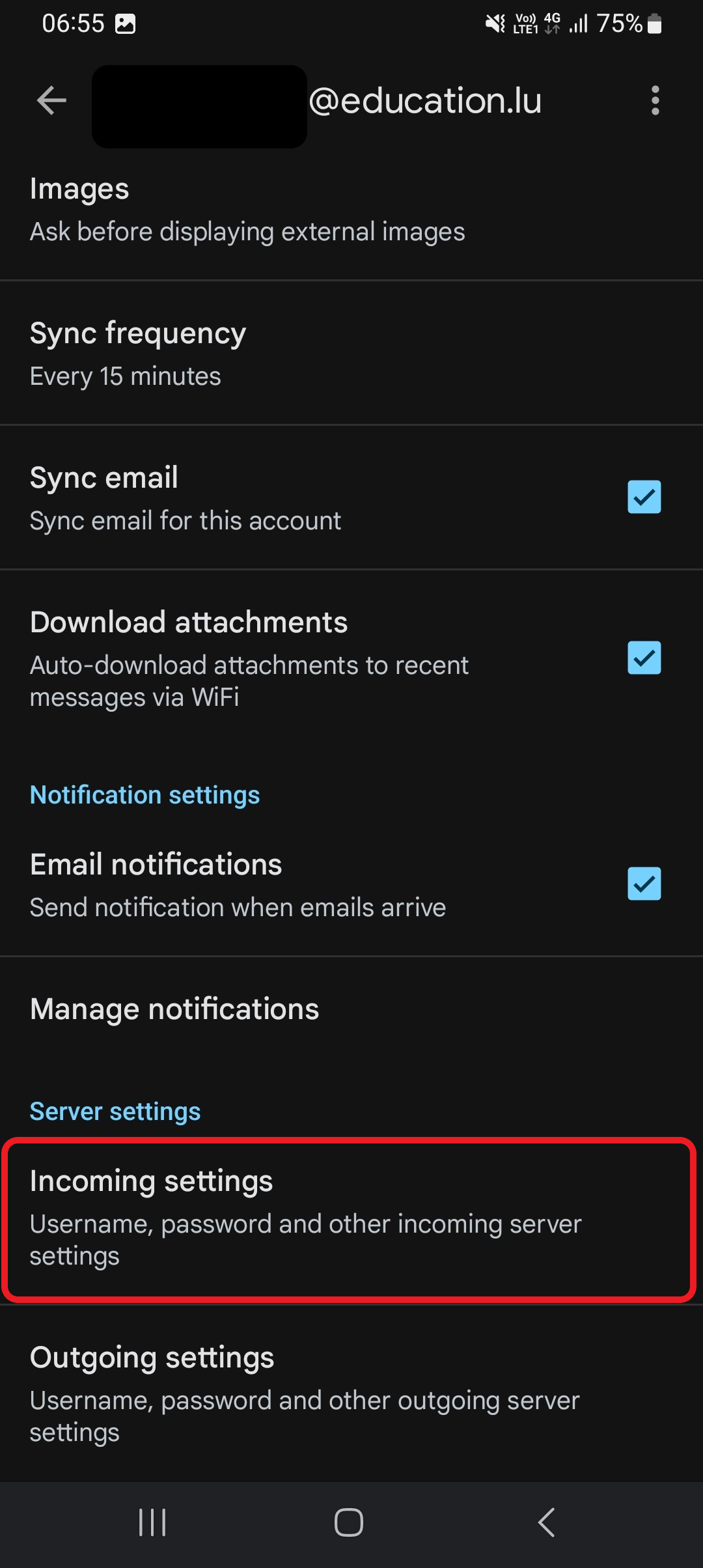
Task: Open Incoming settings
Action: (x=351, y=1218)
